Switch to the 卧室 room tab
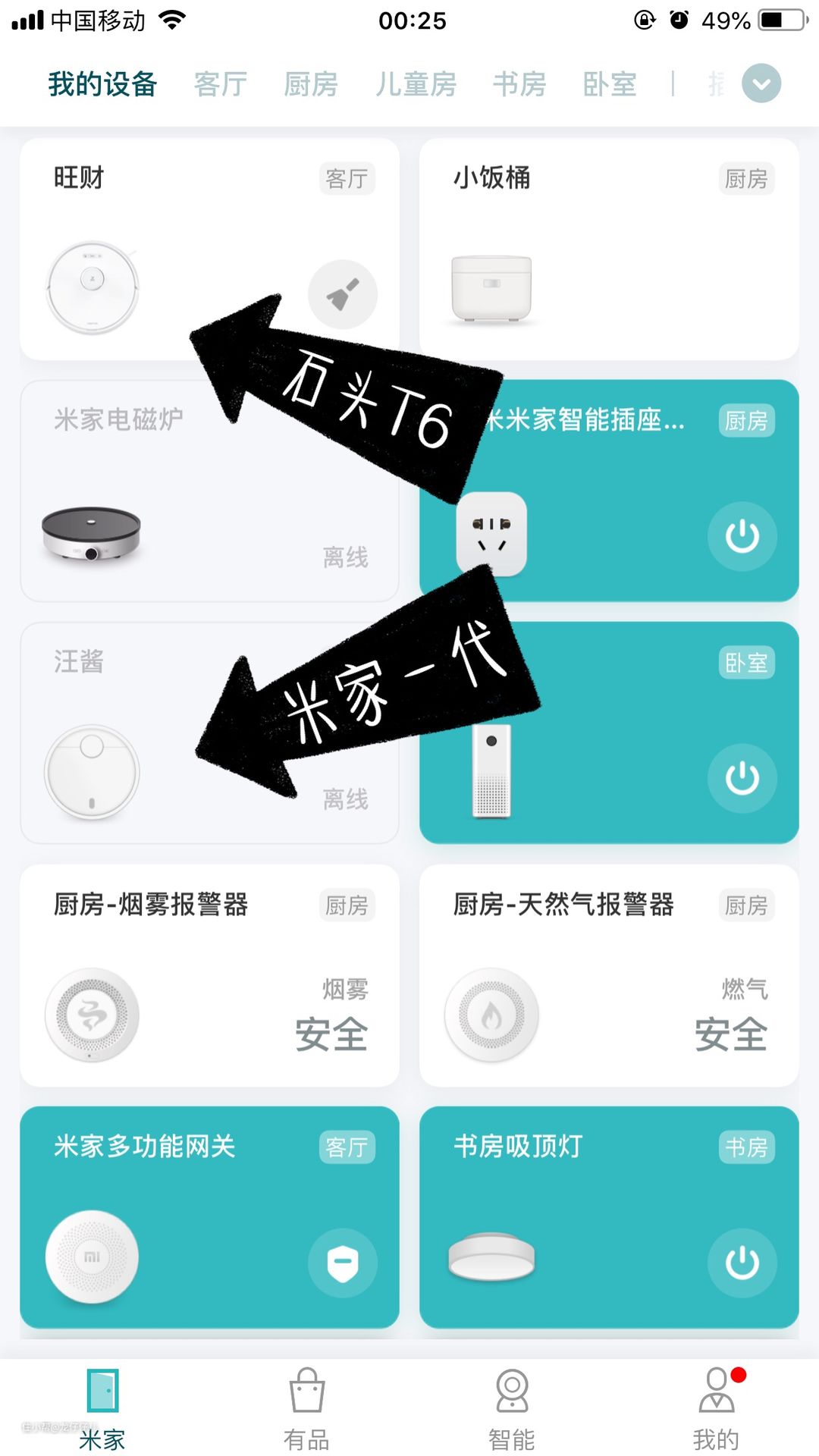 click(x=610, y=84)
